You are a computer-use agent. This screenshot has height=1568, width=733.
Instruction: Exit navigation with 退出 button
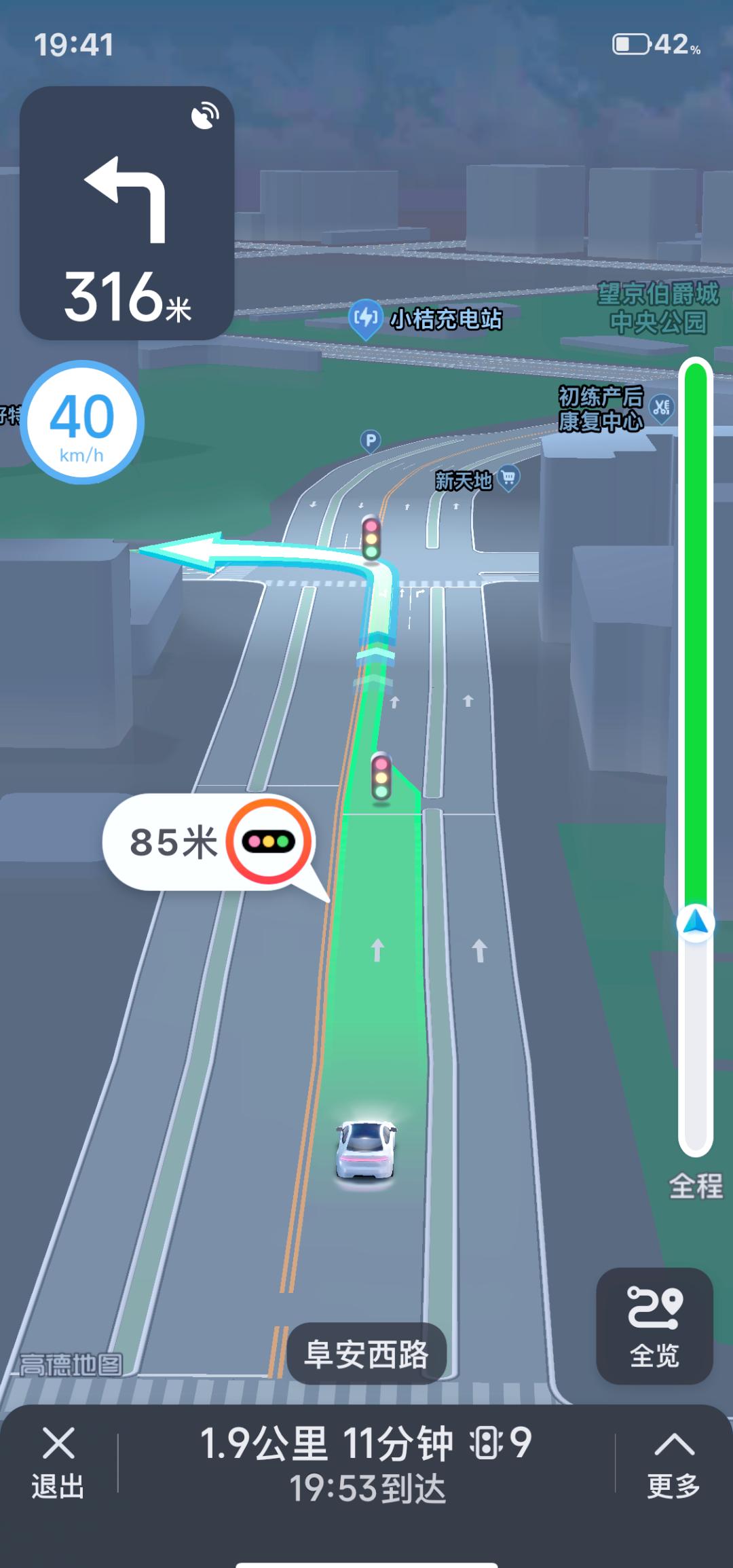point(58,1462)
